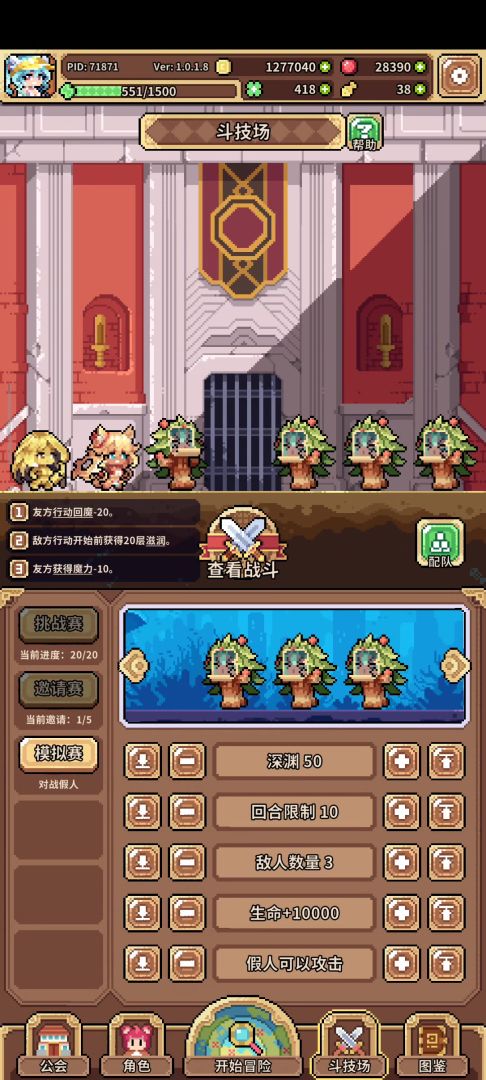The image size is (486, 1080).
Task: Decrease the 回合限制 10 value
Action: click(x=187, y=812)
